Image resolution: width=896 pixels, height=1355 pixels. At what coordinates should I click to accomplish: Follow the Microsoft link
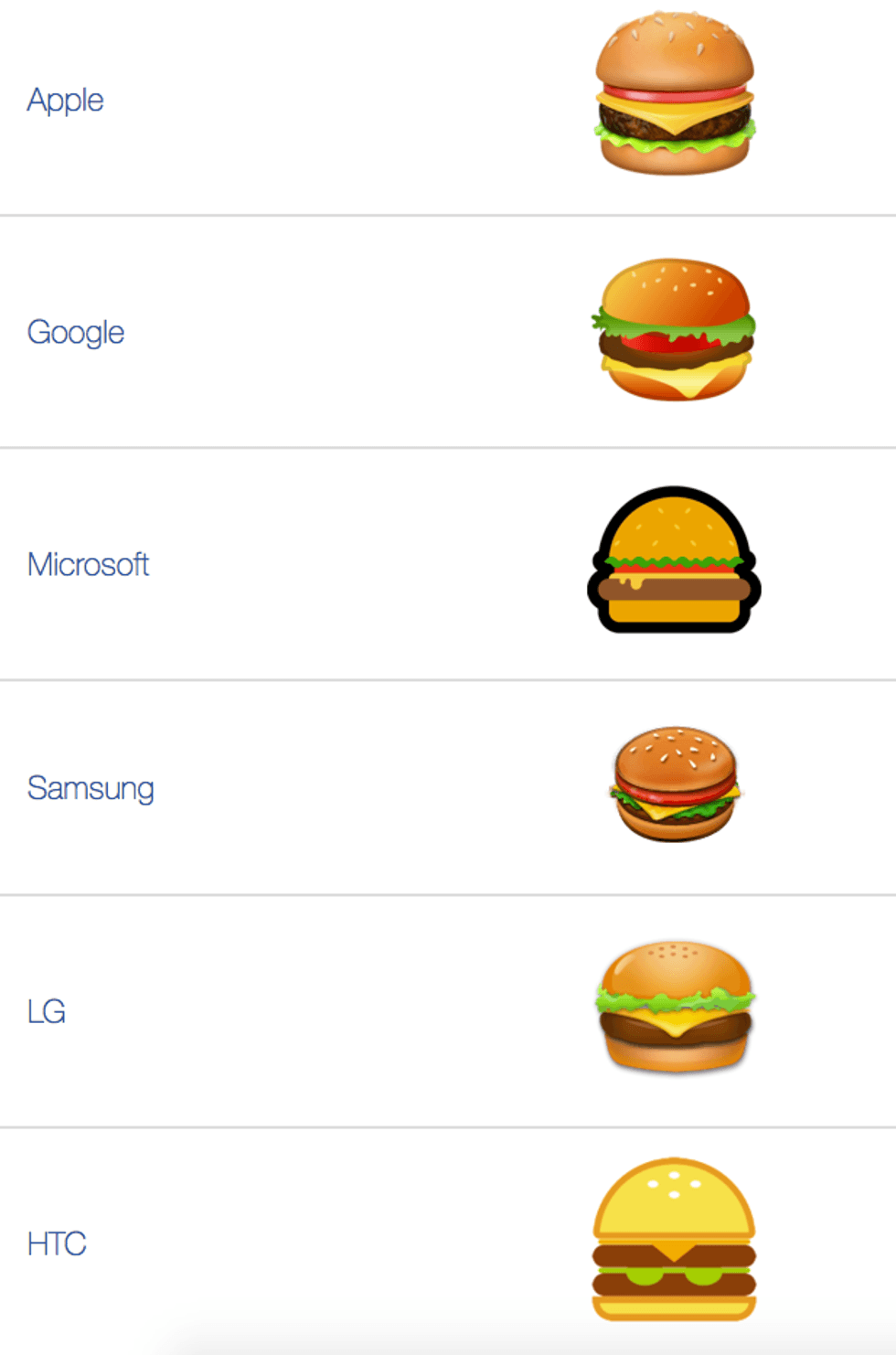88,564
